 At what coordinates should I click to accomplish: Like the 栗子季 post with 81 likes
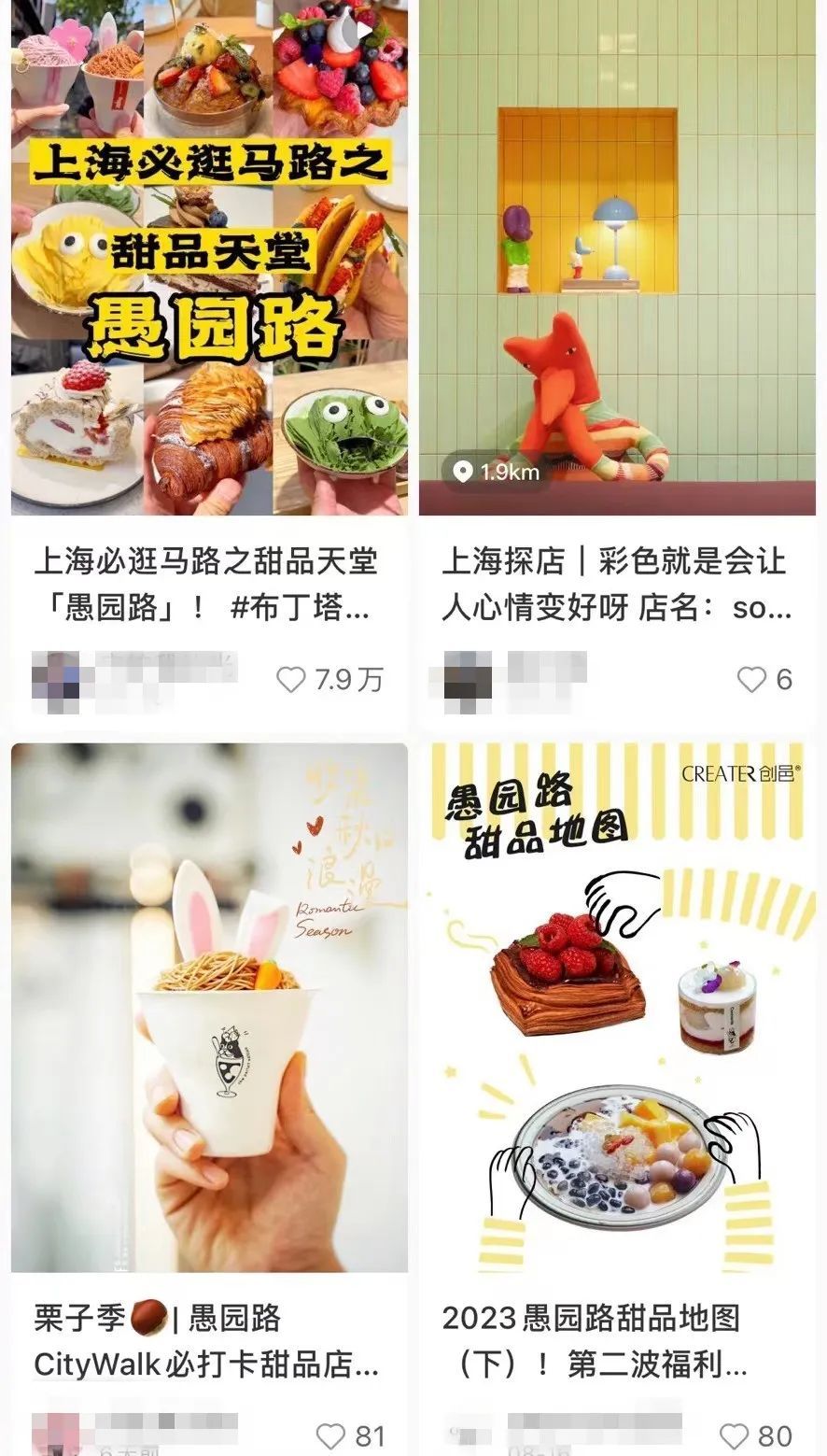pos(330,1435)
